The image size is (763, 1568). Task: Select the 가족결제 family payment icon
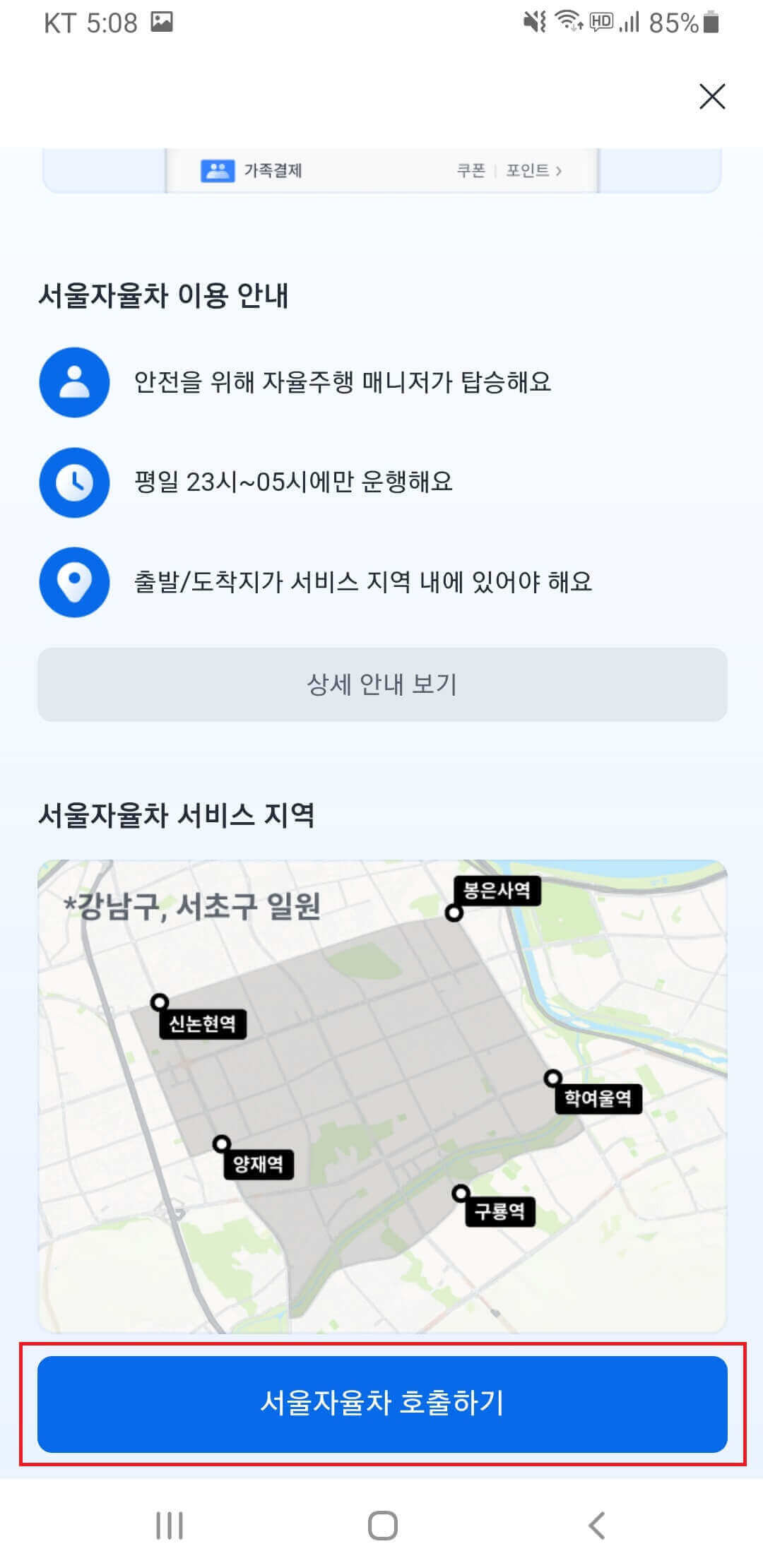click(x=217, y=169)
